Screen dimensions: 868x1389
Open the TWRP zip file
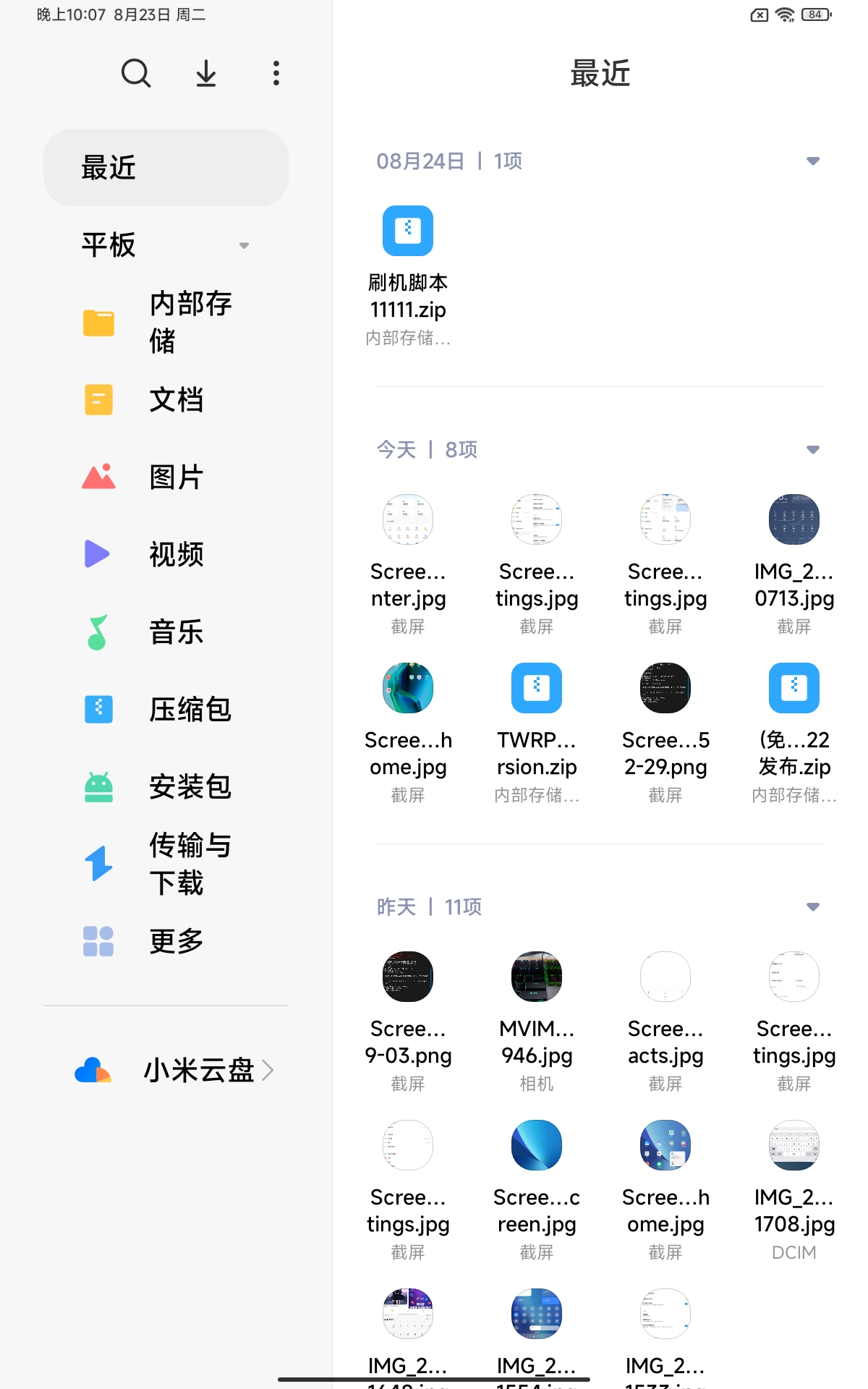pyautogui.click(x=537, y=688)
